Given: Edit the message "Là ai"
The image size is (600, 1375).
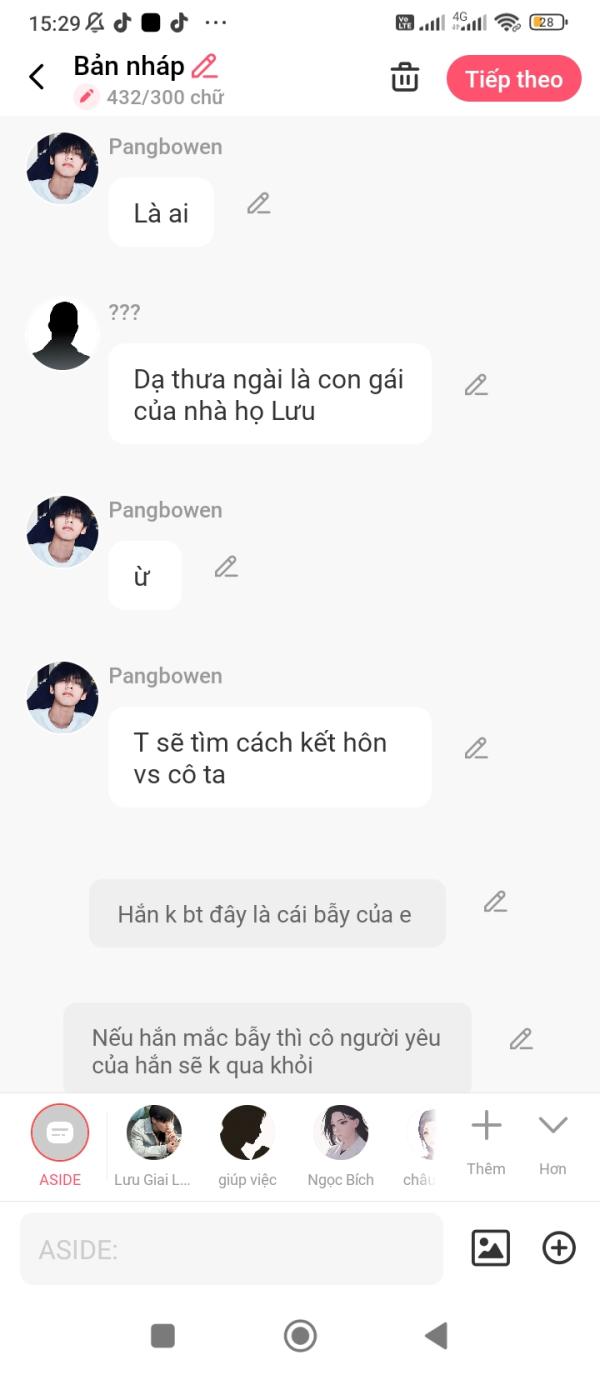Looking at the screenshot, I should (259, 204).
